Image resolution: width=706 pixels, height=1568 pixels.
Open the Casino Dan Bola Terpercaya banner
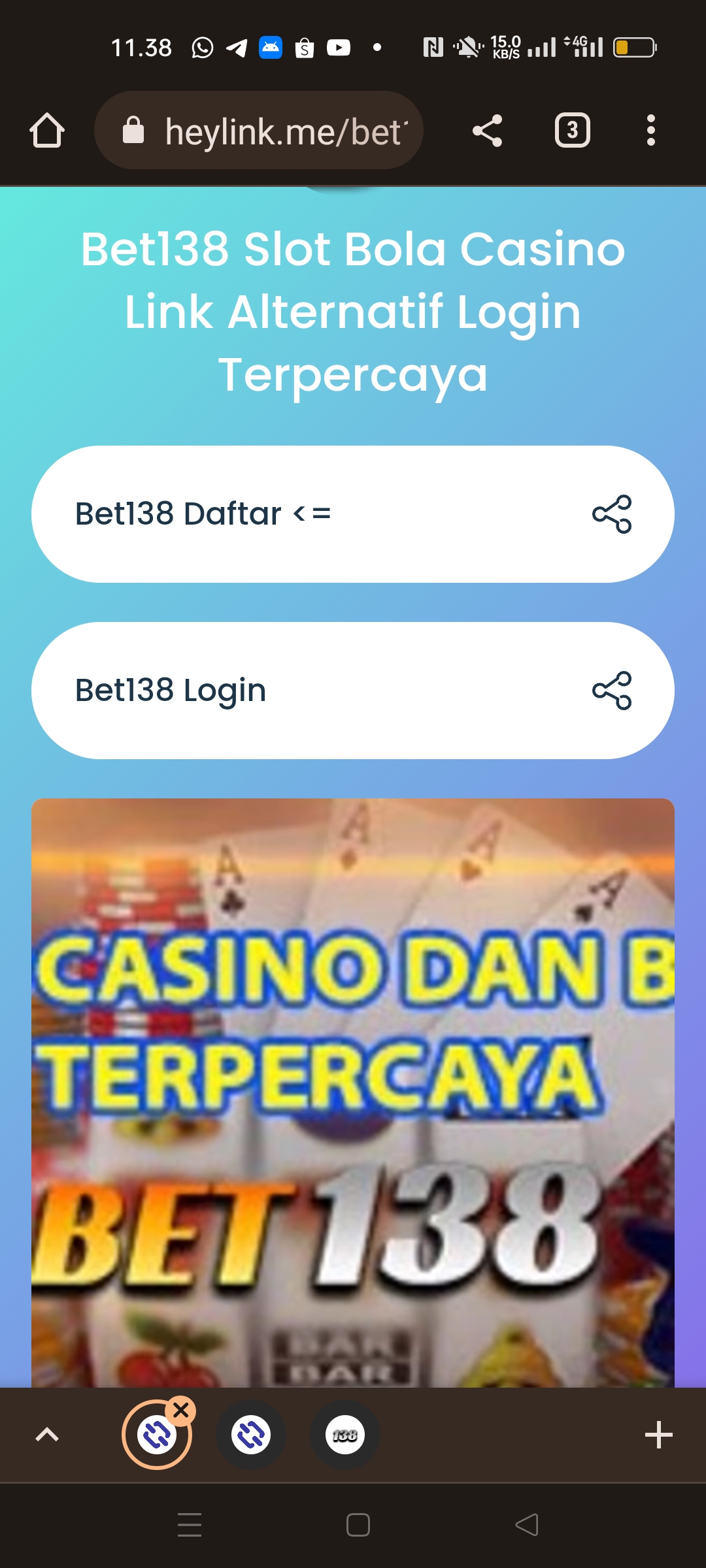coord(353,1091)
